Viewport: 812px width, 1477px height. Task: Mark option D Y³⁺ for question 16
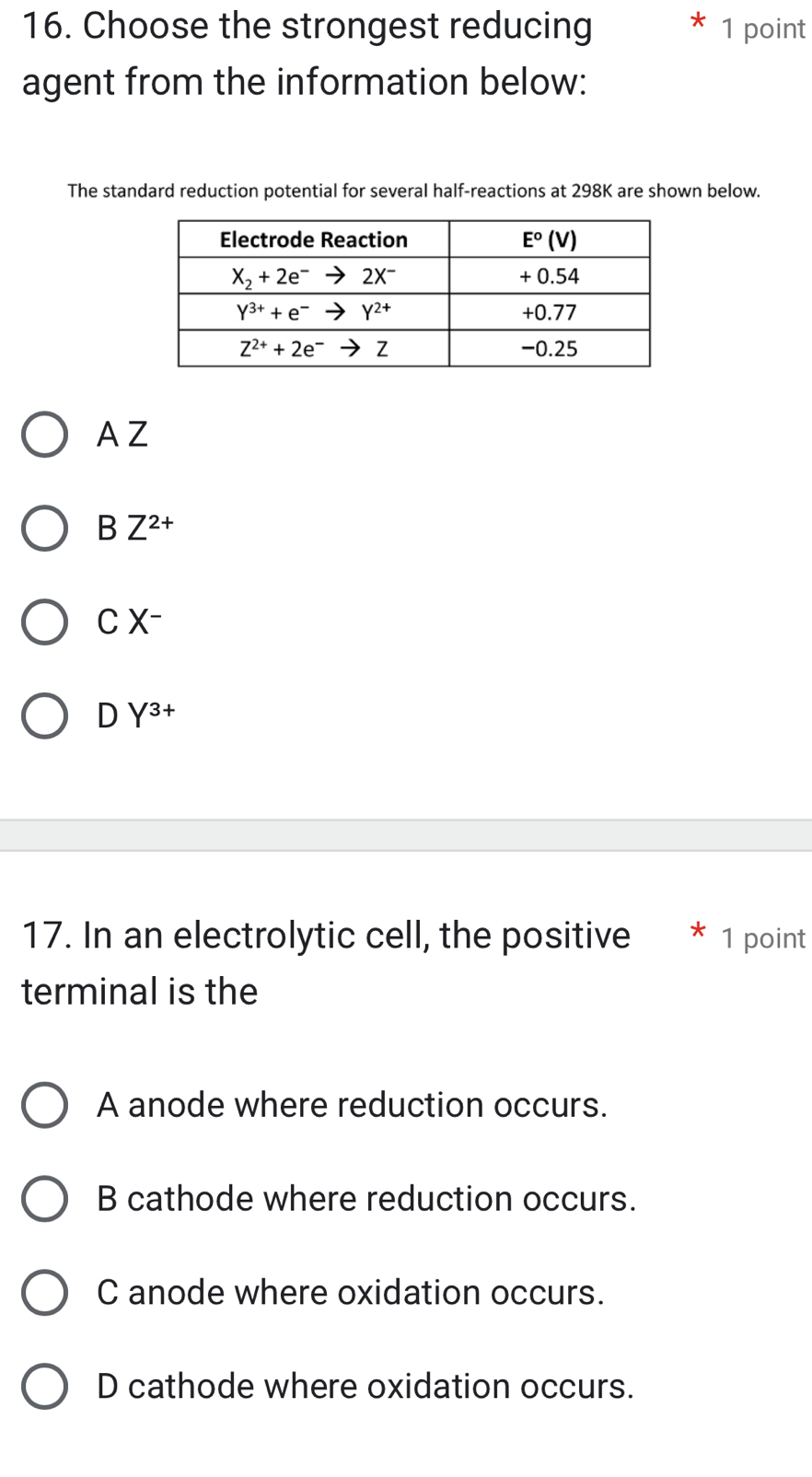click(44, 716)
